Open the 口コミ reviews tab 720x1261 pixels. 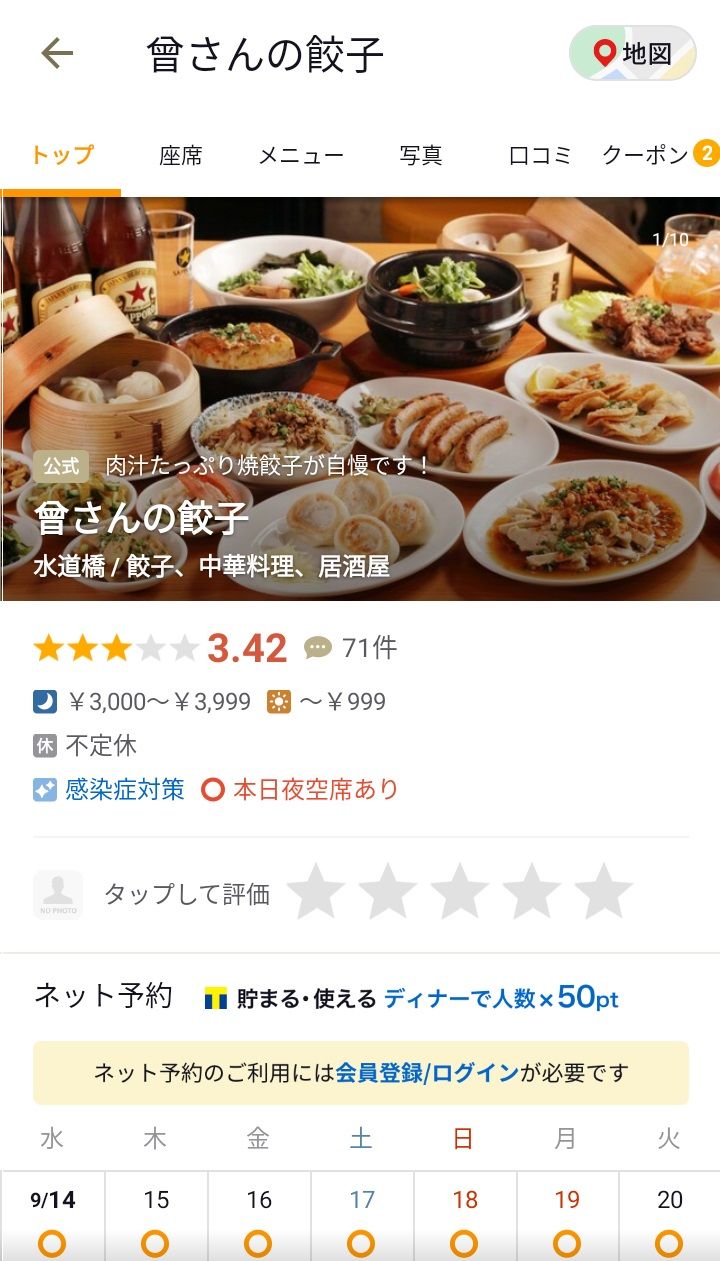(540, 155)
